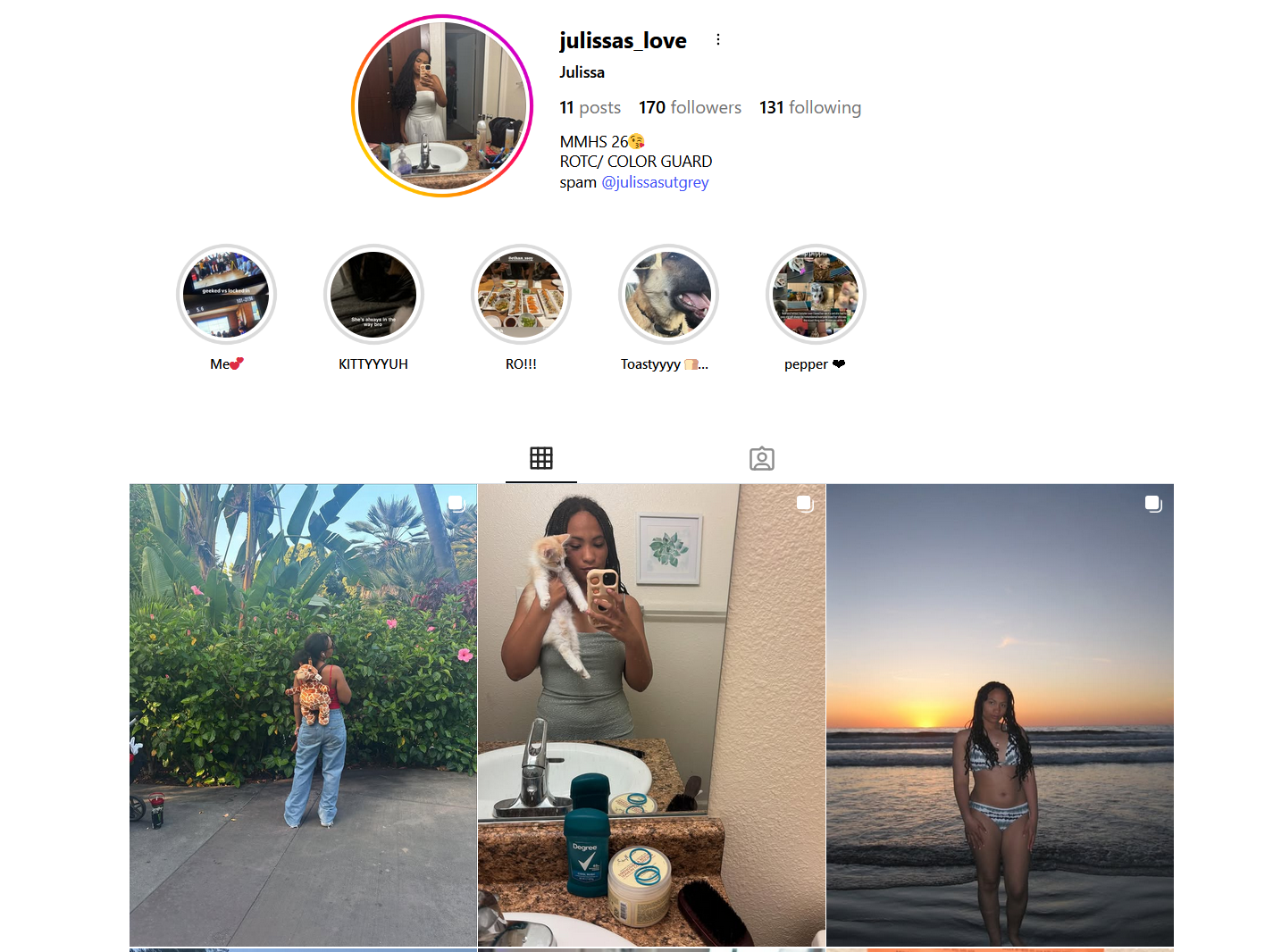This screenshot has width=1273, height=952.
Task: Open the beach sunset post
Action: point(1000,715)
